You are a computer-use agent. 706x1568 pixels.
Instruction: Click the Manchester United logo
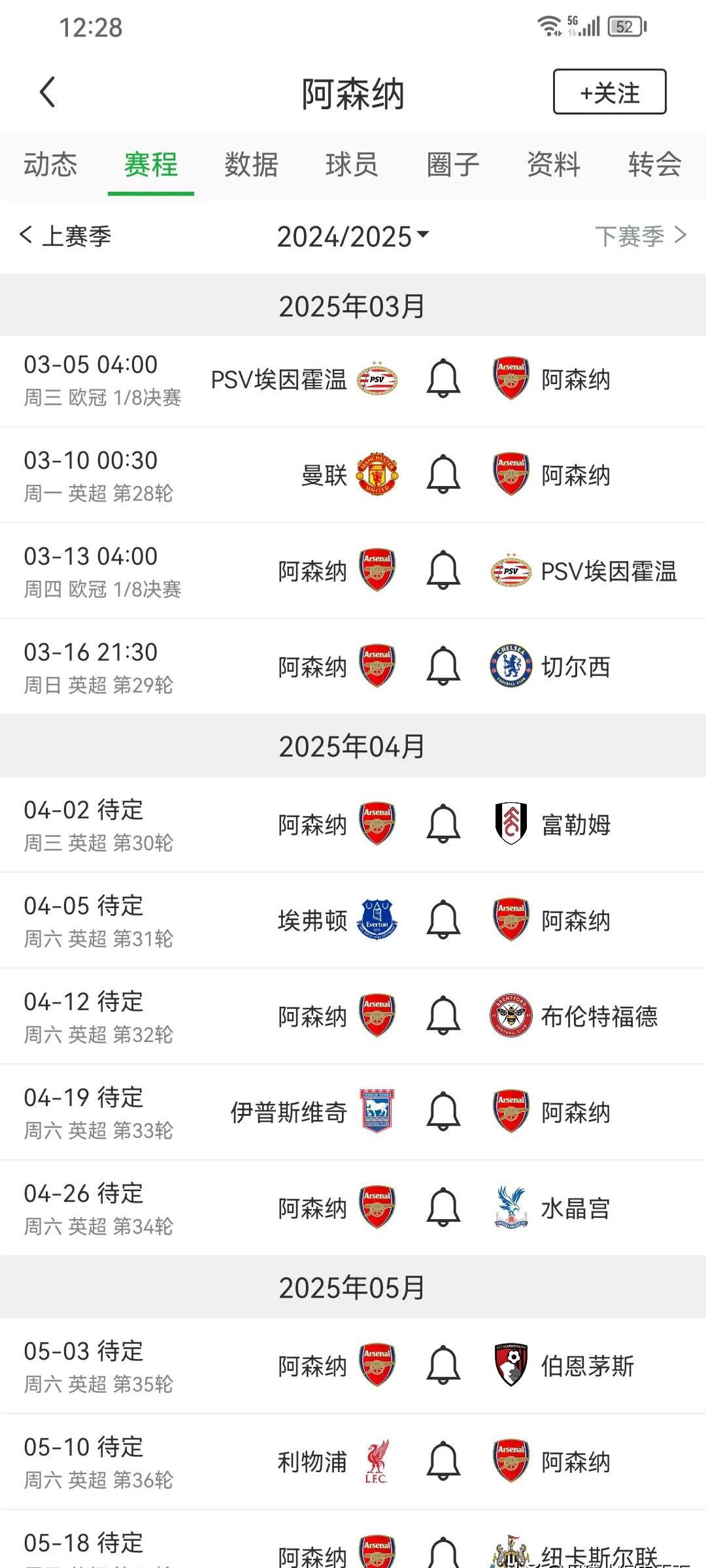coord(378,476)
